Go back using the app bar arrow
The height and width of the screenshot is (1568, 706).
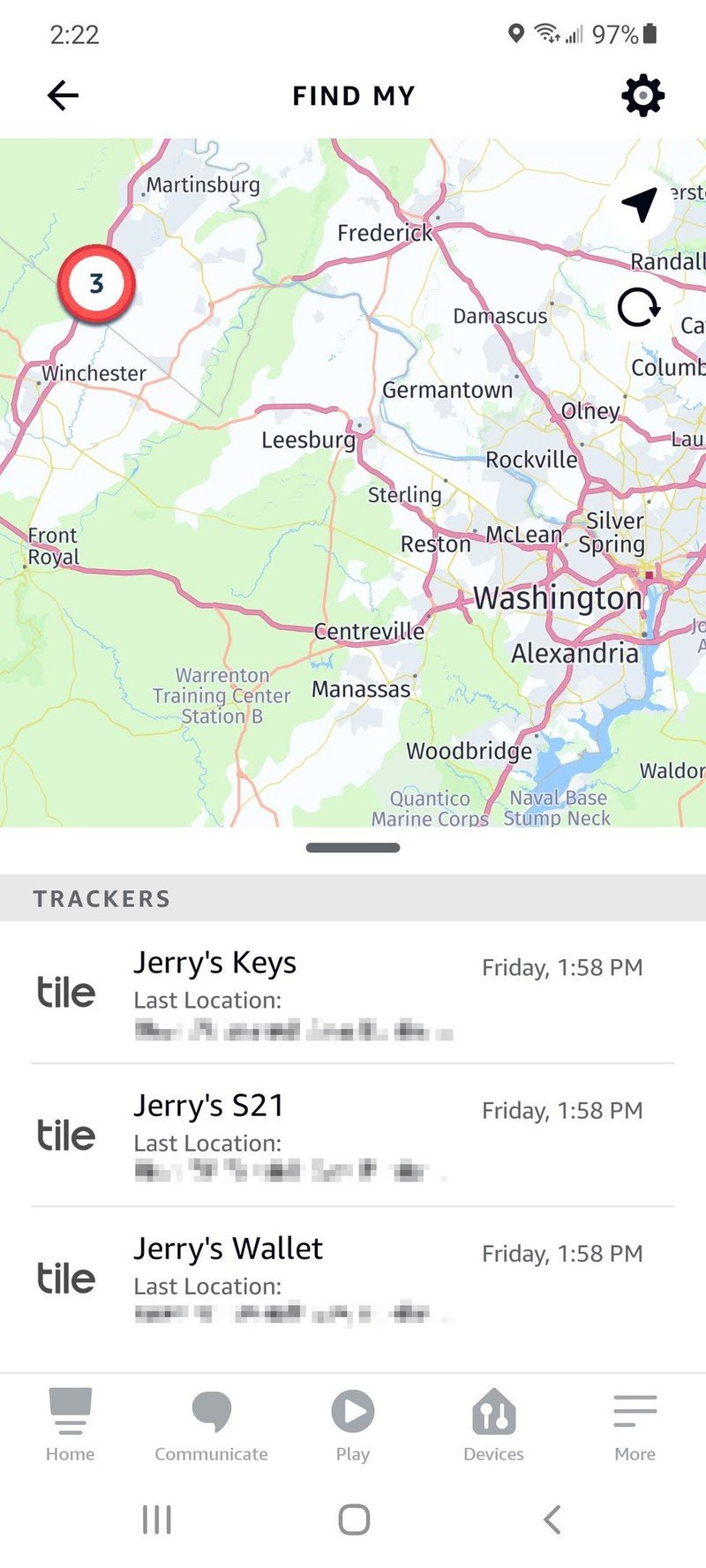point(63,95)
